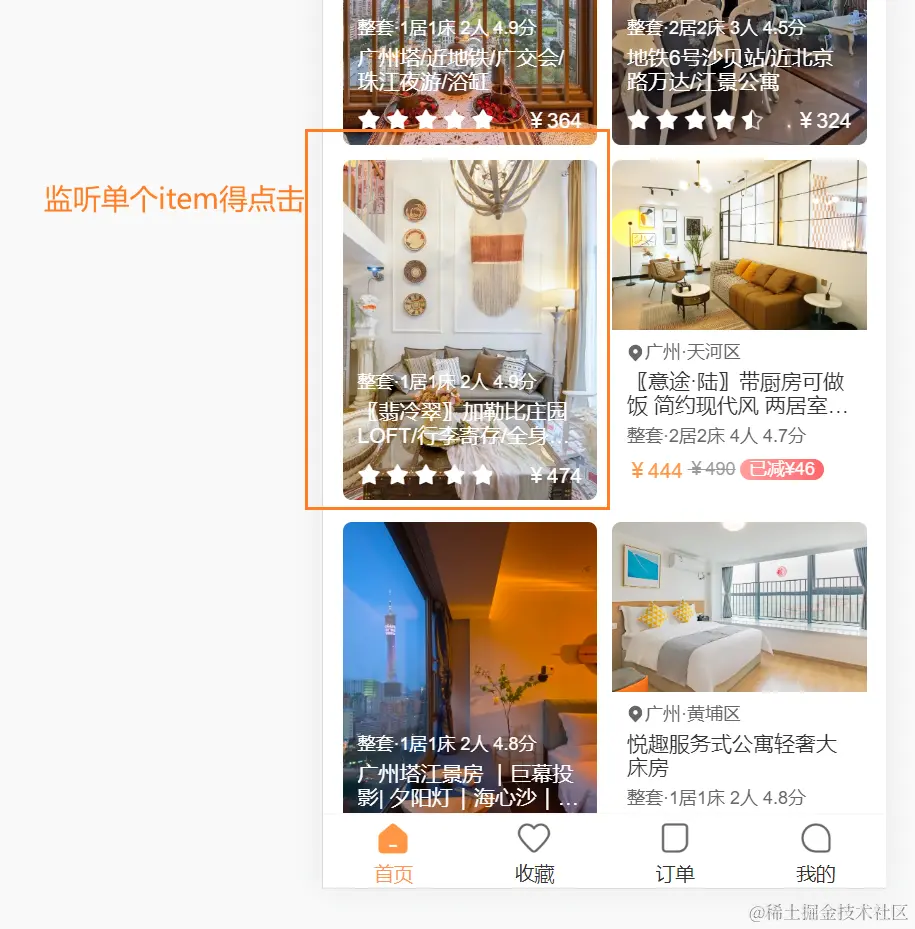
Task: Go to the 订单 orders tab
Action: pos(675,853)
